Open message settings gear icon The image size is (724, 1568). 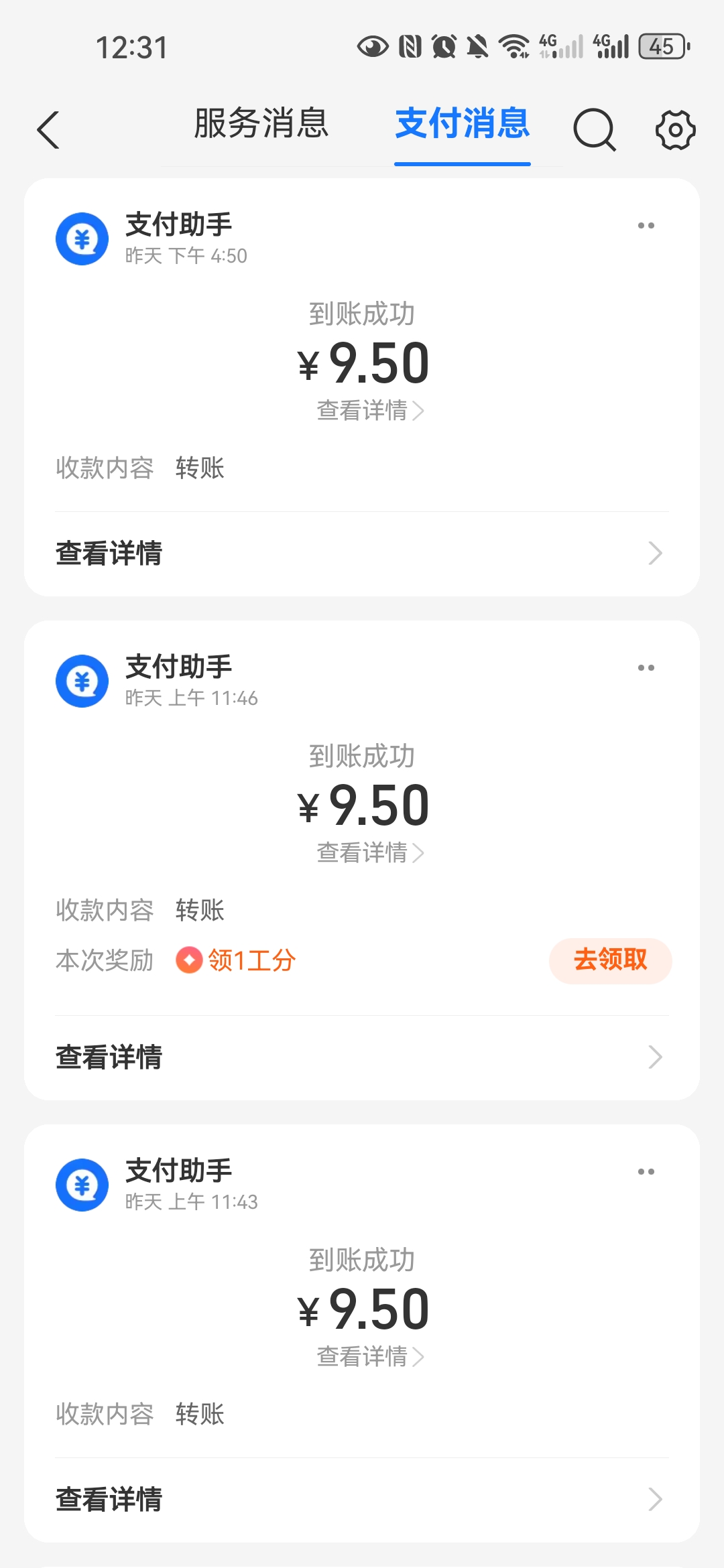click(675, 129)
